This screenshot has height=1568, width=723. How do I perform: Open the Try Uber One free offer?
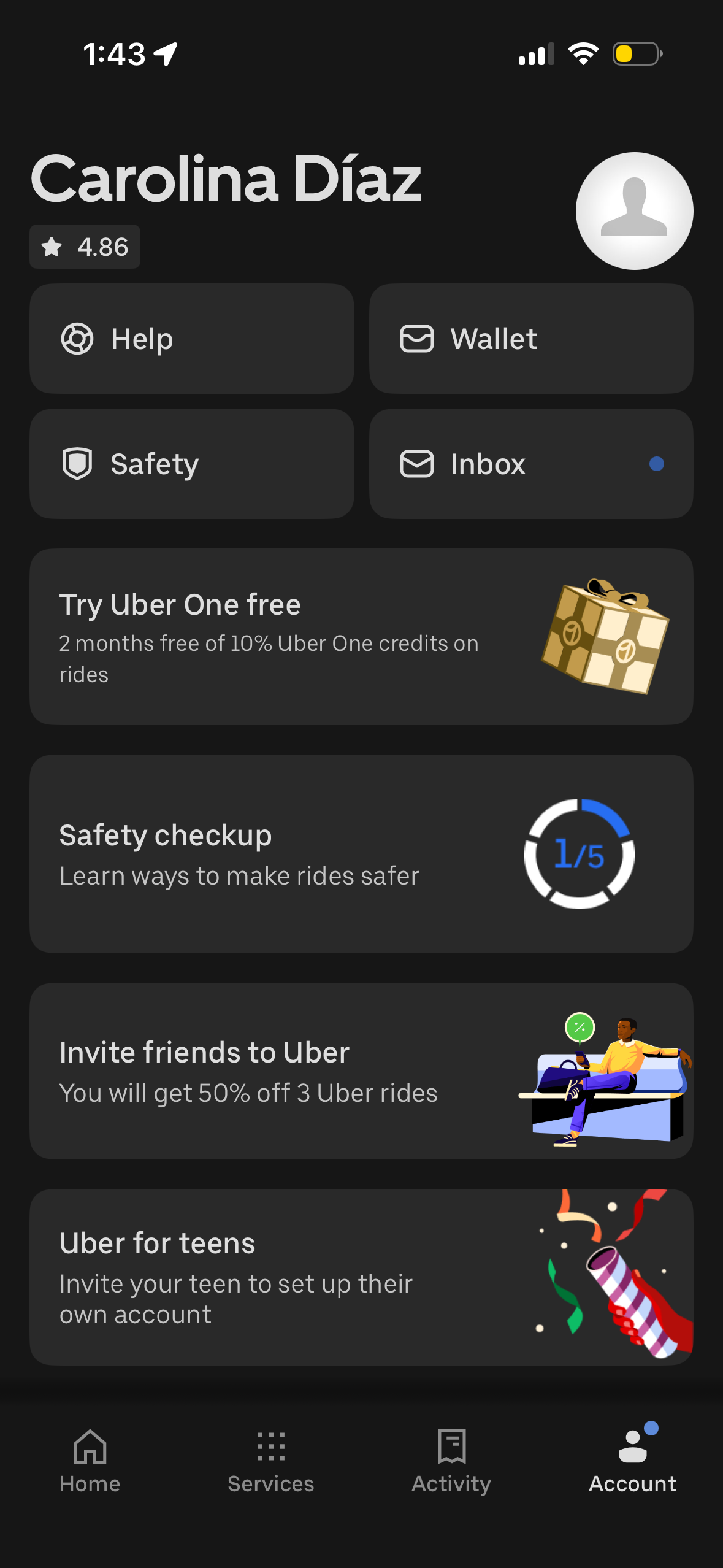coord(361,637)
